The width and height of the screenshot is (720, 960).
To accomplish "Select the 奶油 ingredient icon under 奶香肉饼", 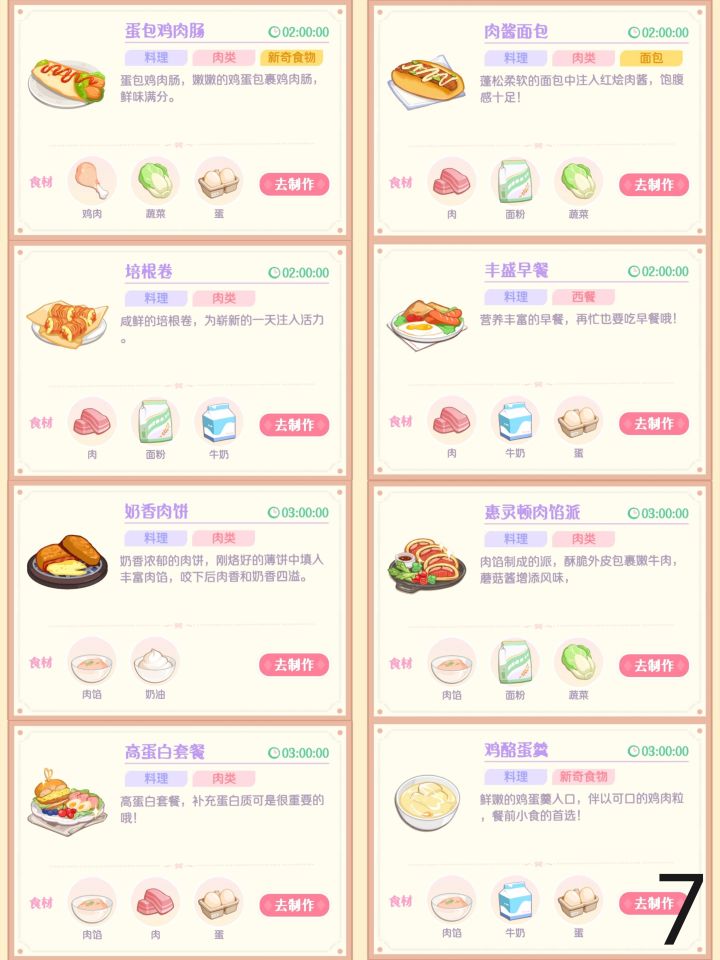I will 155,661.
